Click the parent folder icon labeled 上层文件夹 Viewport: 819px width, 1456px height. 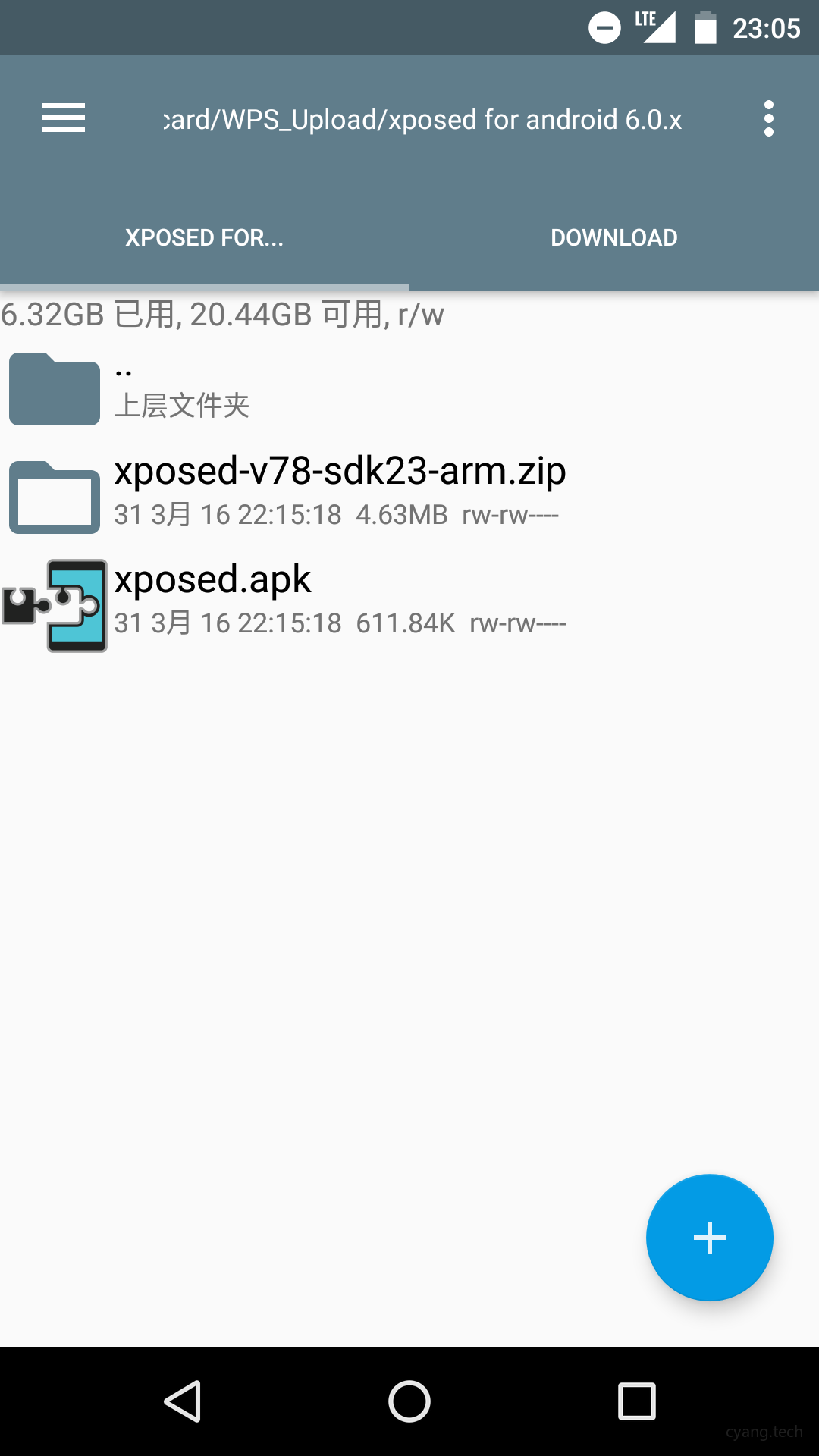tap(54, 389)
